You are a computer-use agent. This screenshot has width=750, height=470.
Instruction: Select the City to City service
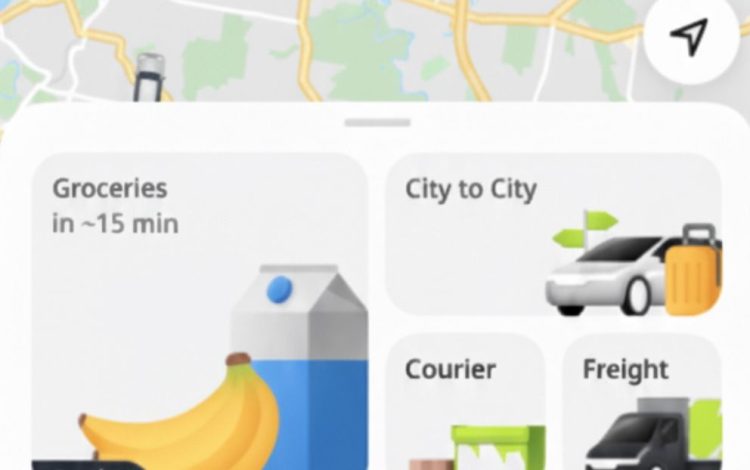pyautogui.click(x=553, y=234)
